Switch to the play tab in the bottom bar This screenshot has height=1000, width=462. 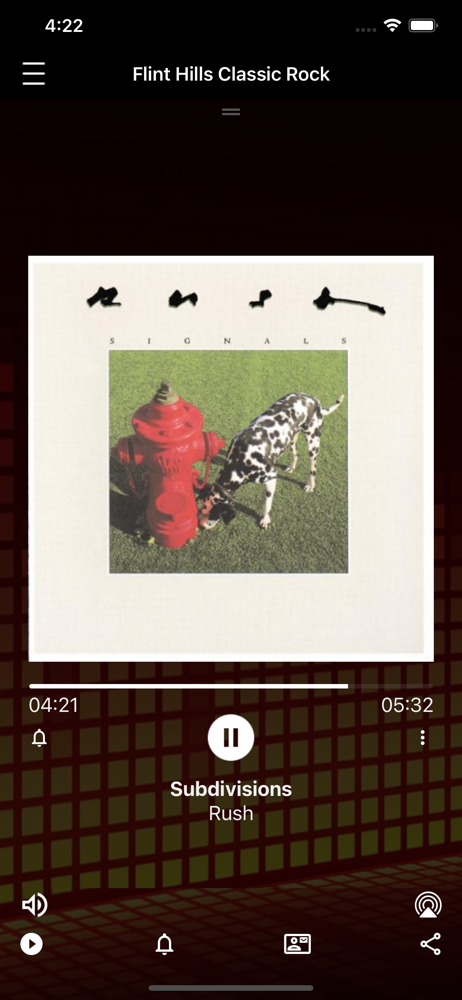coord(31,944)
